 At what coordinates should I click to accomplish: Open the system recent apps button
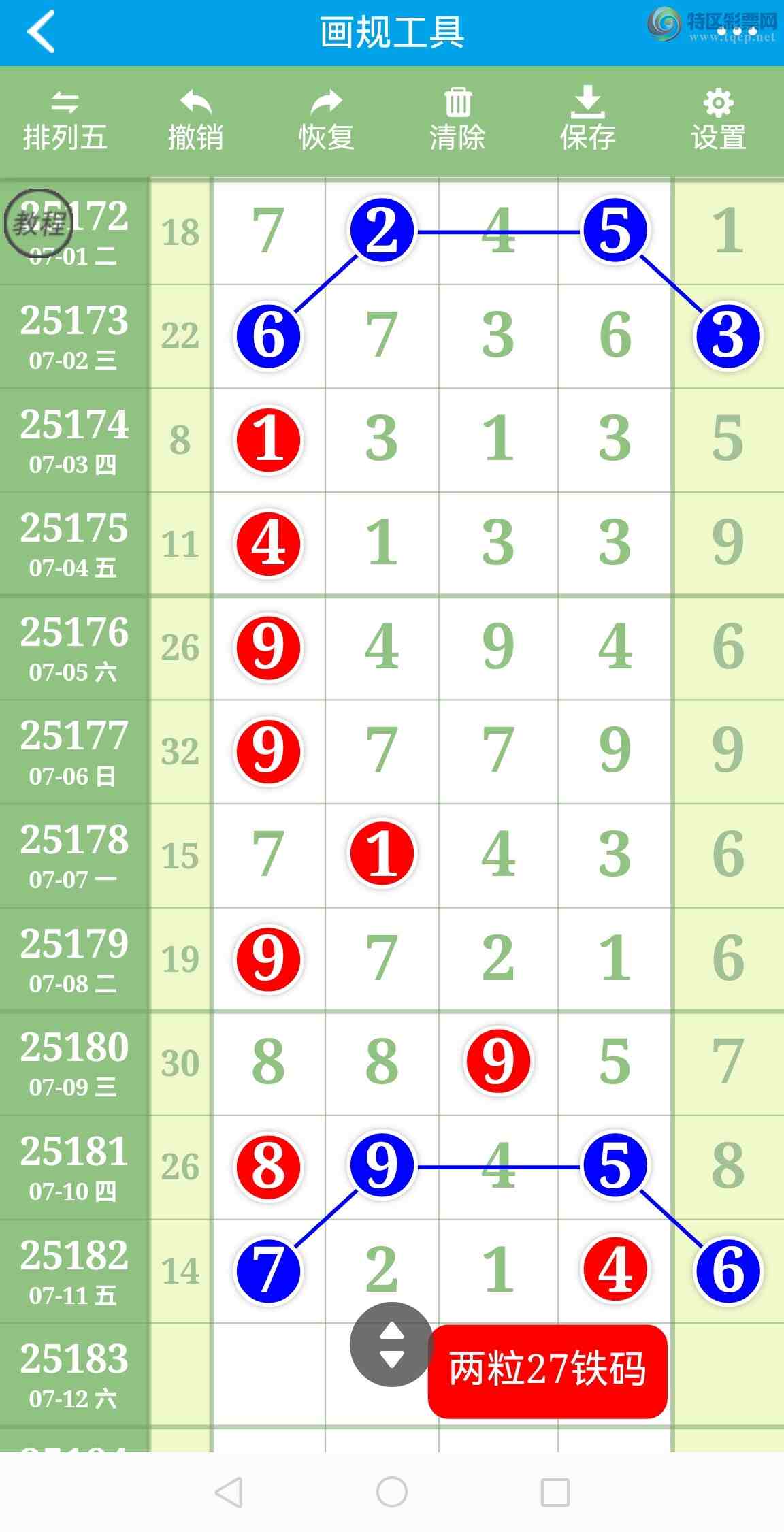(555, 1493)
